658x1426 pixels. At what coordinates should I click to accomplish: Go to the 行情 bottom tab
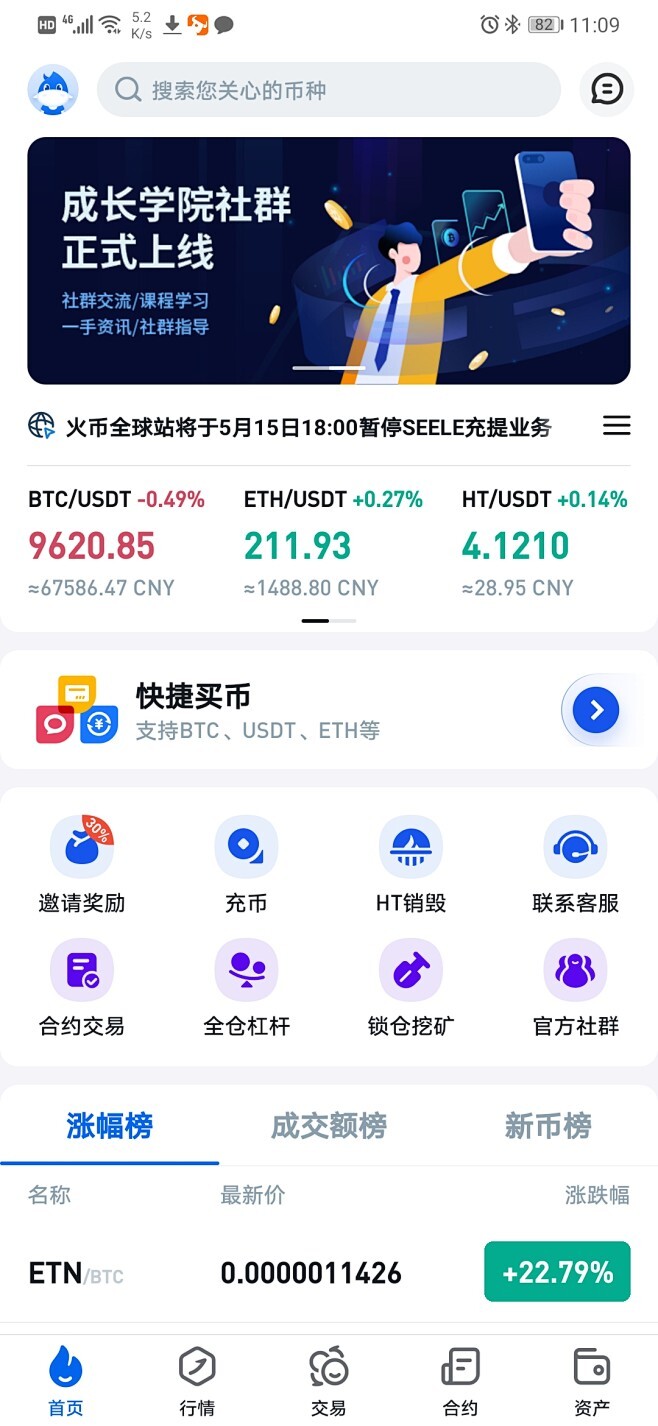(x=197, y=1380)
